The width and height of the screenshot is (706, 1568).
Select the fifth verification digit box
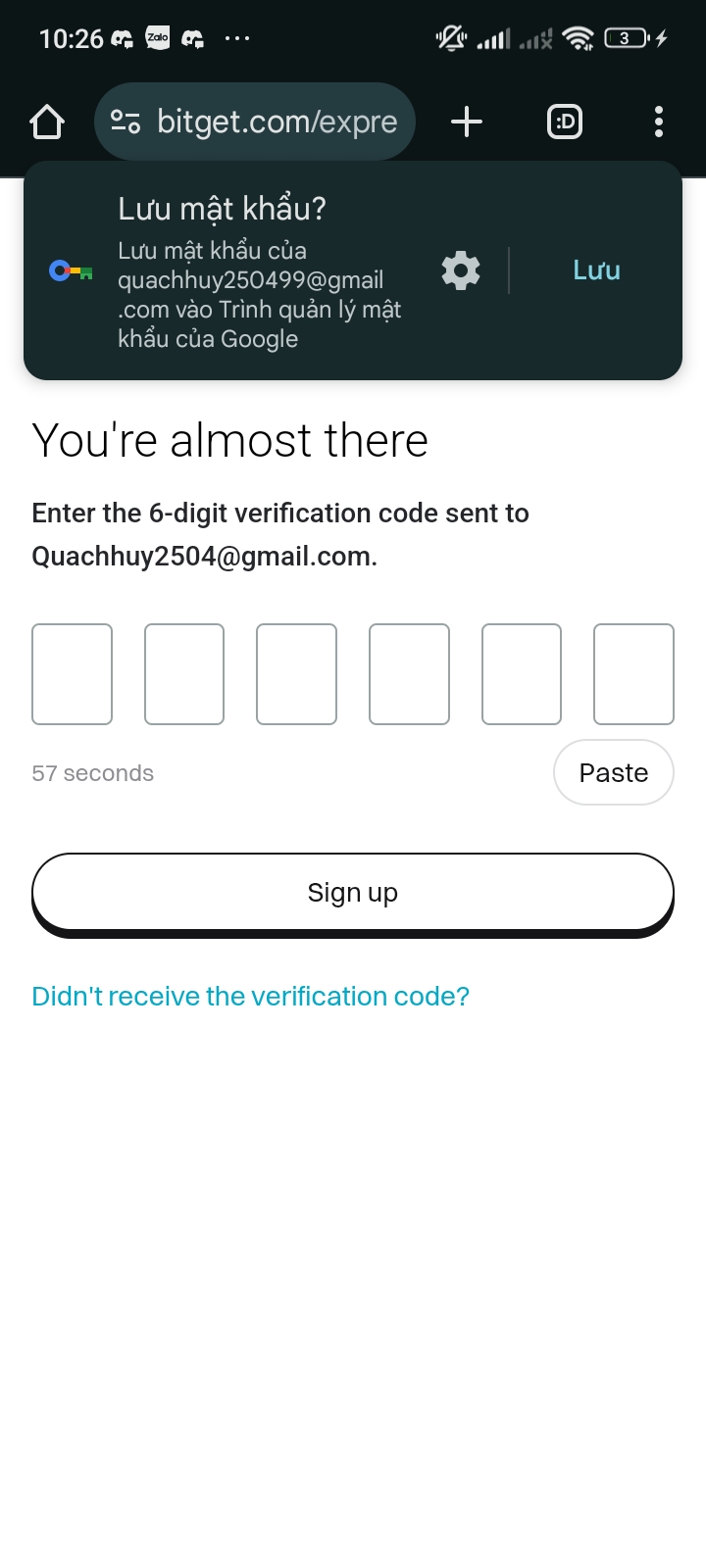pos(522,674)
